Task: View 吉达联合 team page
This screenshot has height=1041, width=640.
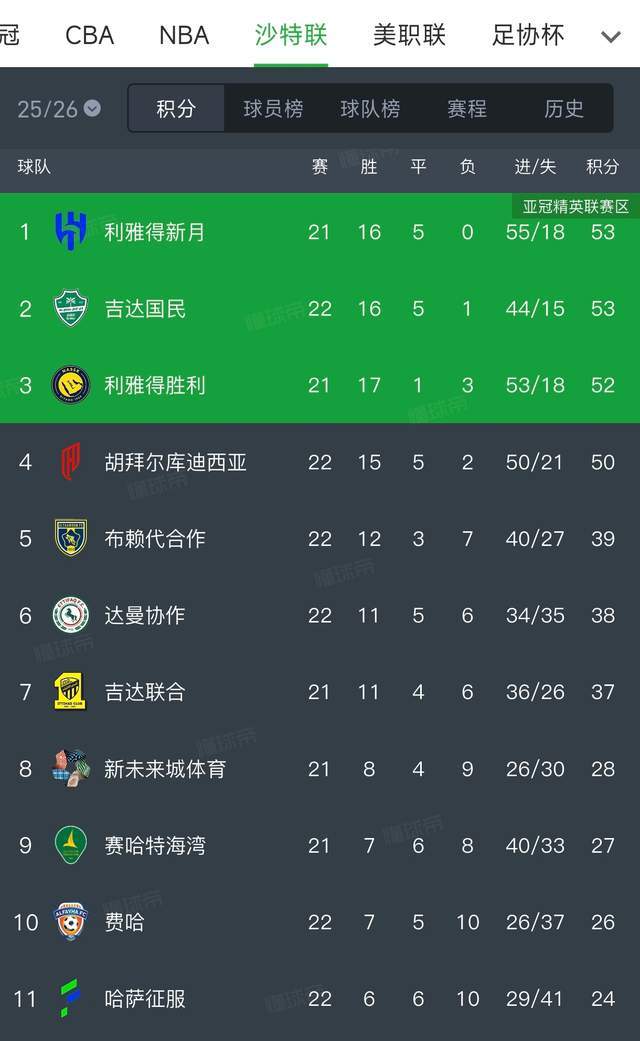Action: pos(145,692)
